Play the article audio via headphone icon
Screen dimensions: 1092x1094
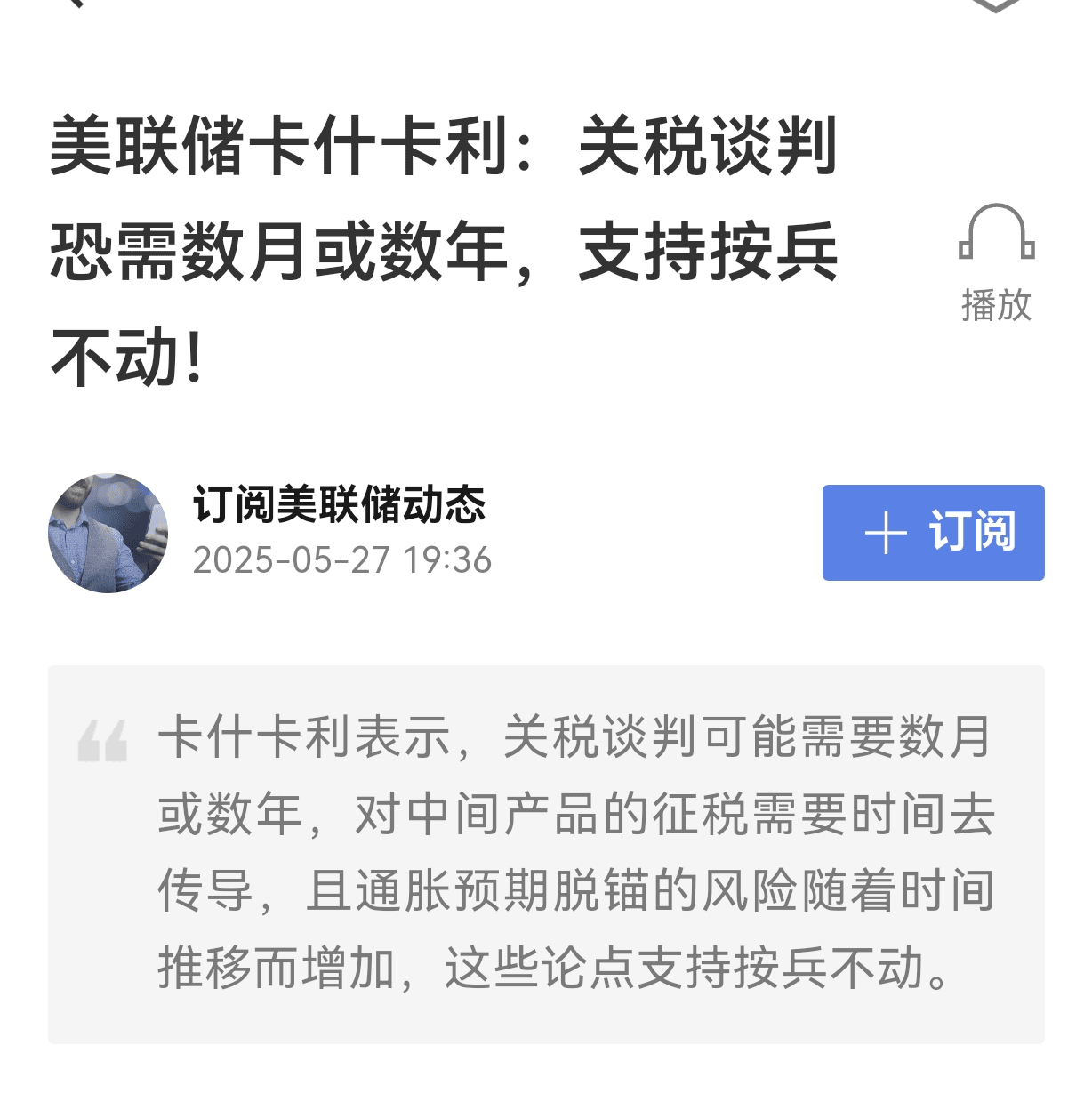996,234
